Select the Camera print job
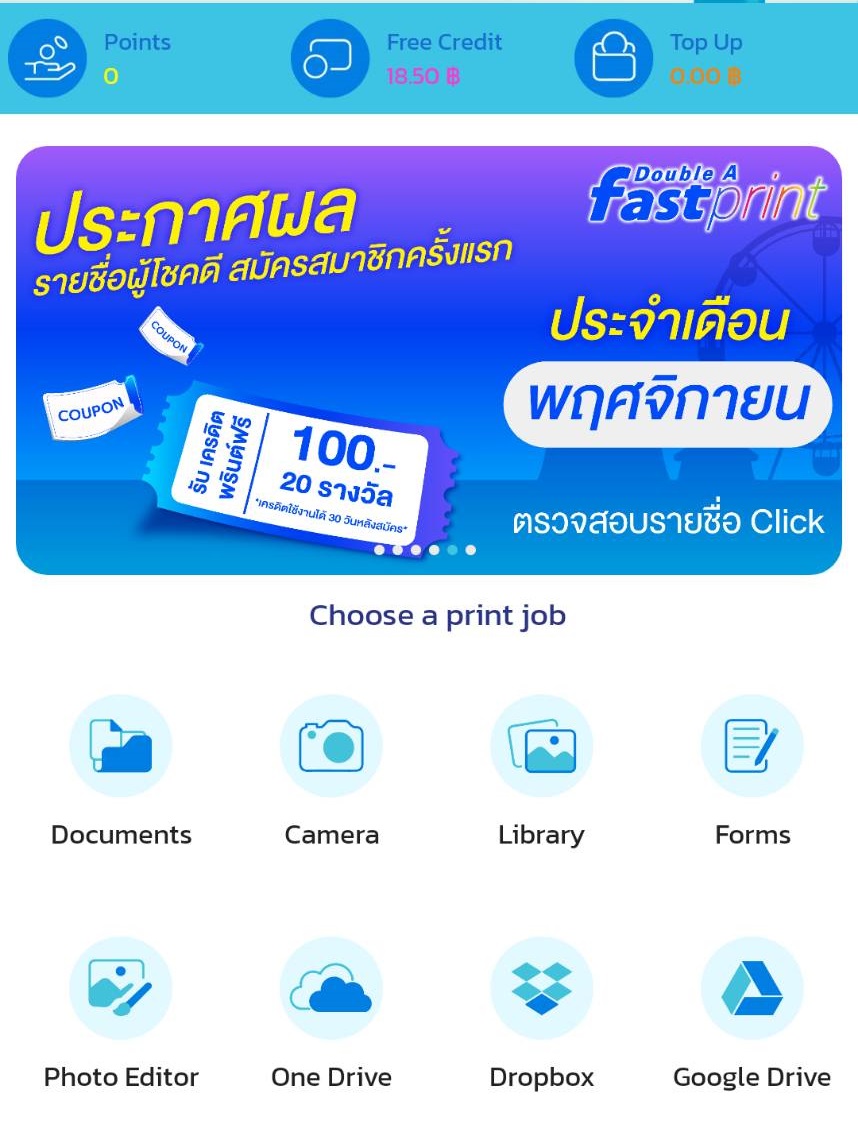The width and height of the screenshot is (858, 1143). [x=331, y=745]
